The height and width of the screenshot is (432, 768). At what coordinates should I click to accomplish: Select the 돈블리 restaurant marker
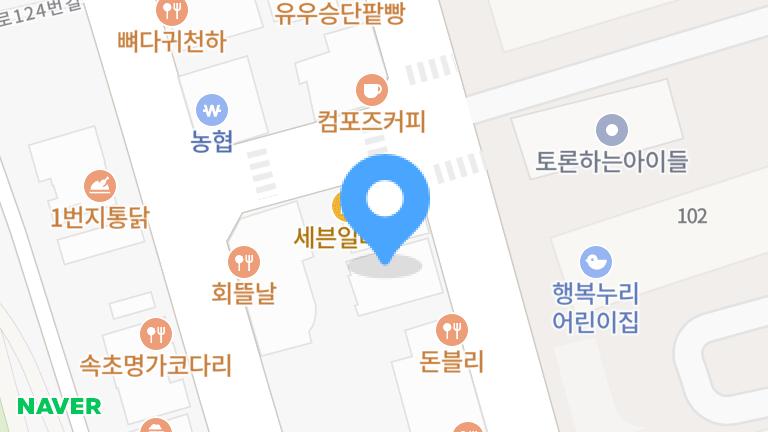coord(452,329)
